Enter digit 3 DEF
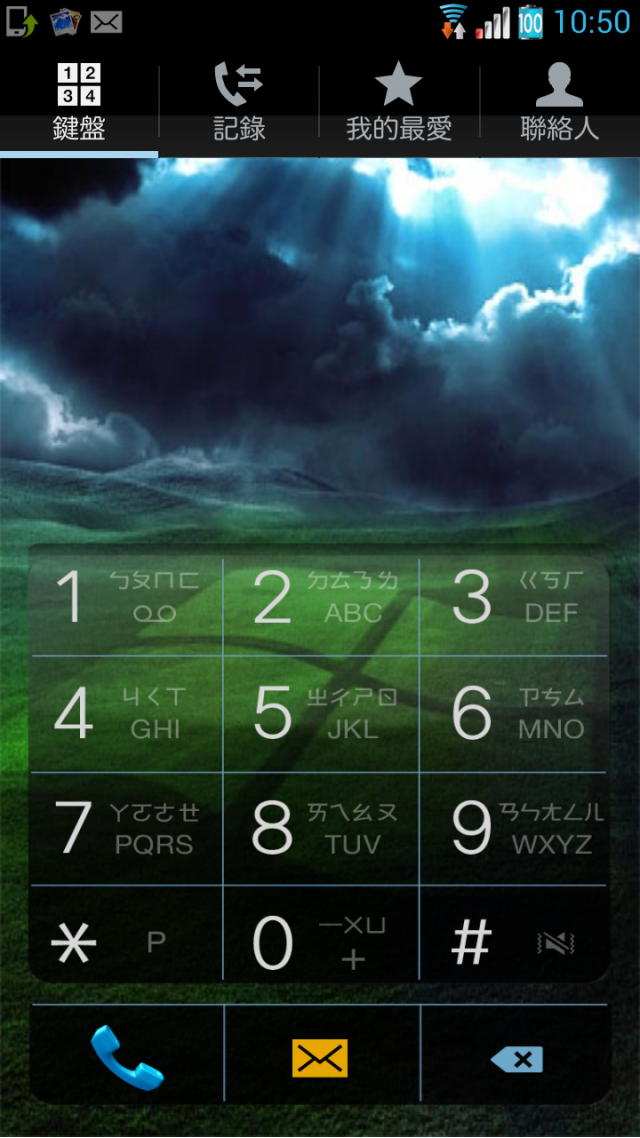Screen dimensions: 640x1138 click(x=514, y=599)
